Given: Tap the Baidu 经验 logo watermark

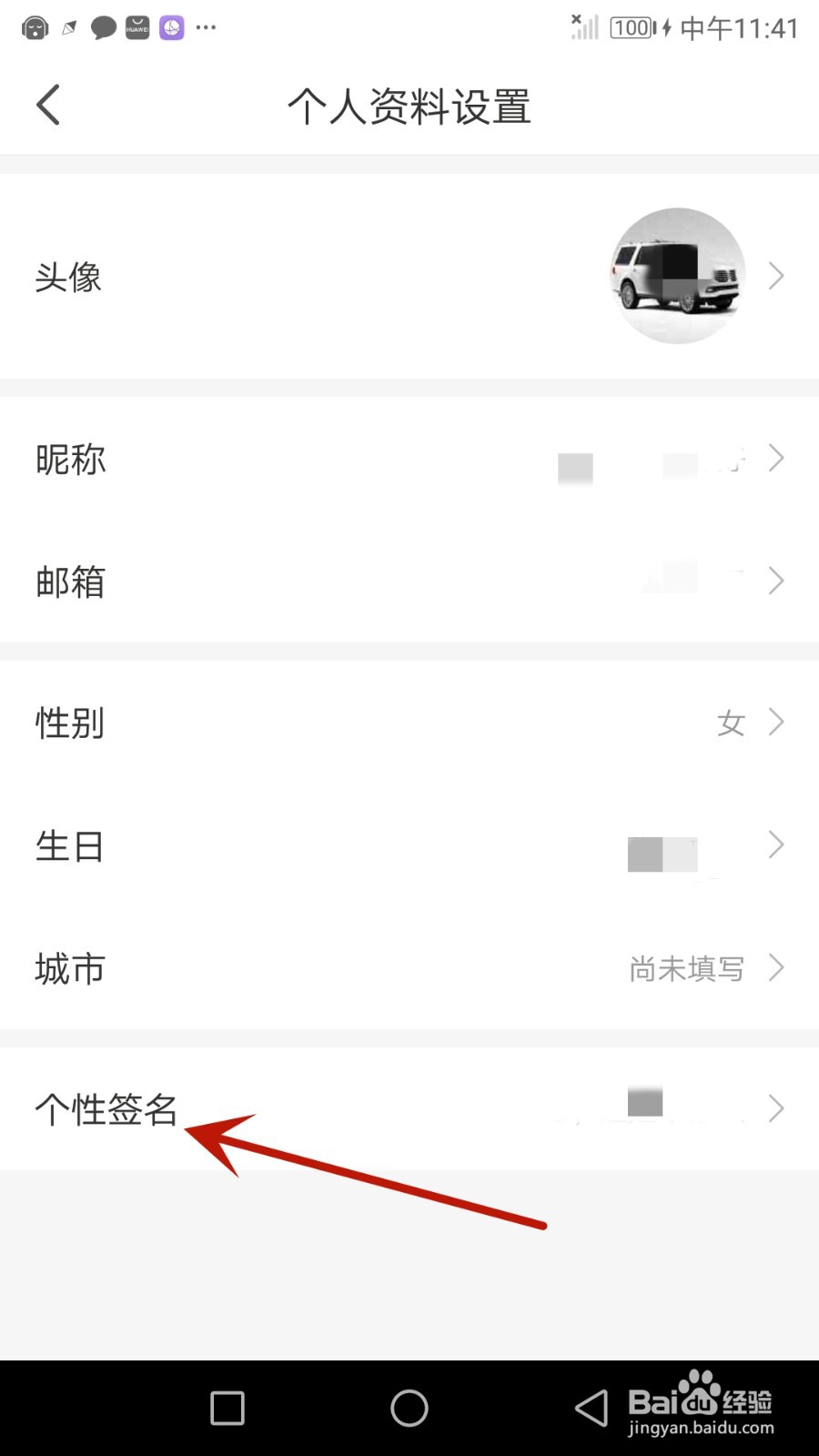Looking at the screenshot, I should (701, 1401).
